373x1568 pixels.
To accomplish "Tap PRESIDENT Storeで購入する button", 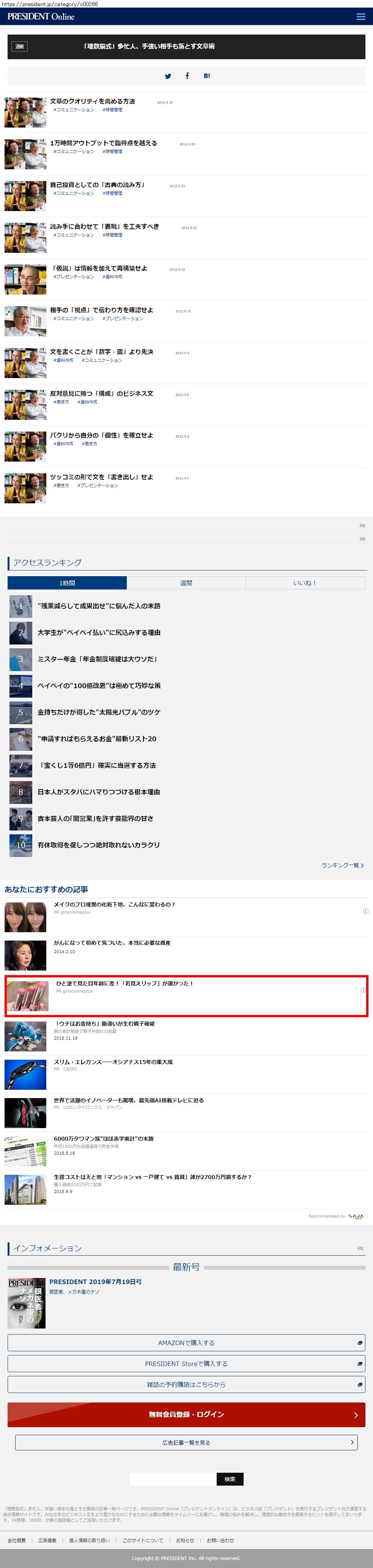I will point(186,1363).
